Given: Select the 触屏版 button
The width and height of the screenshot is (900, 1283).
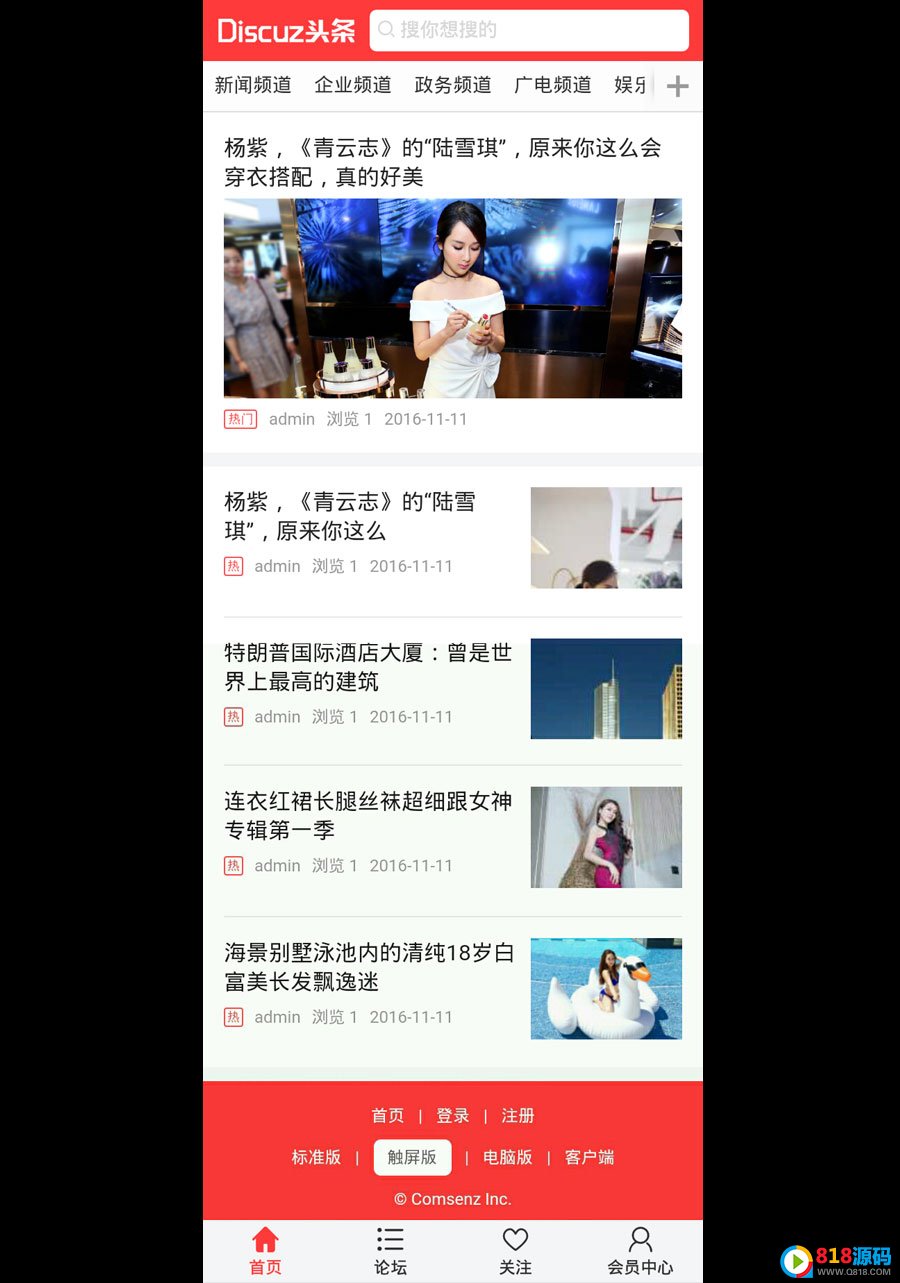Looking at the screenshot, I should [412, 1157].
